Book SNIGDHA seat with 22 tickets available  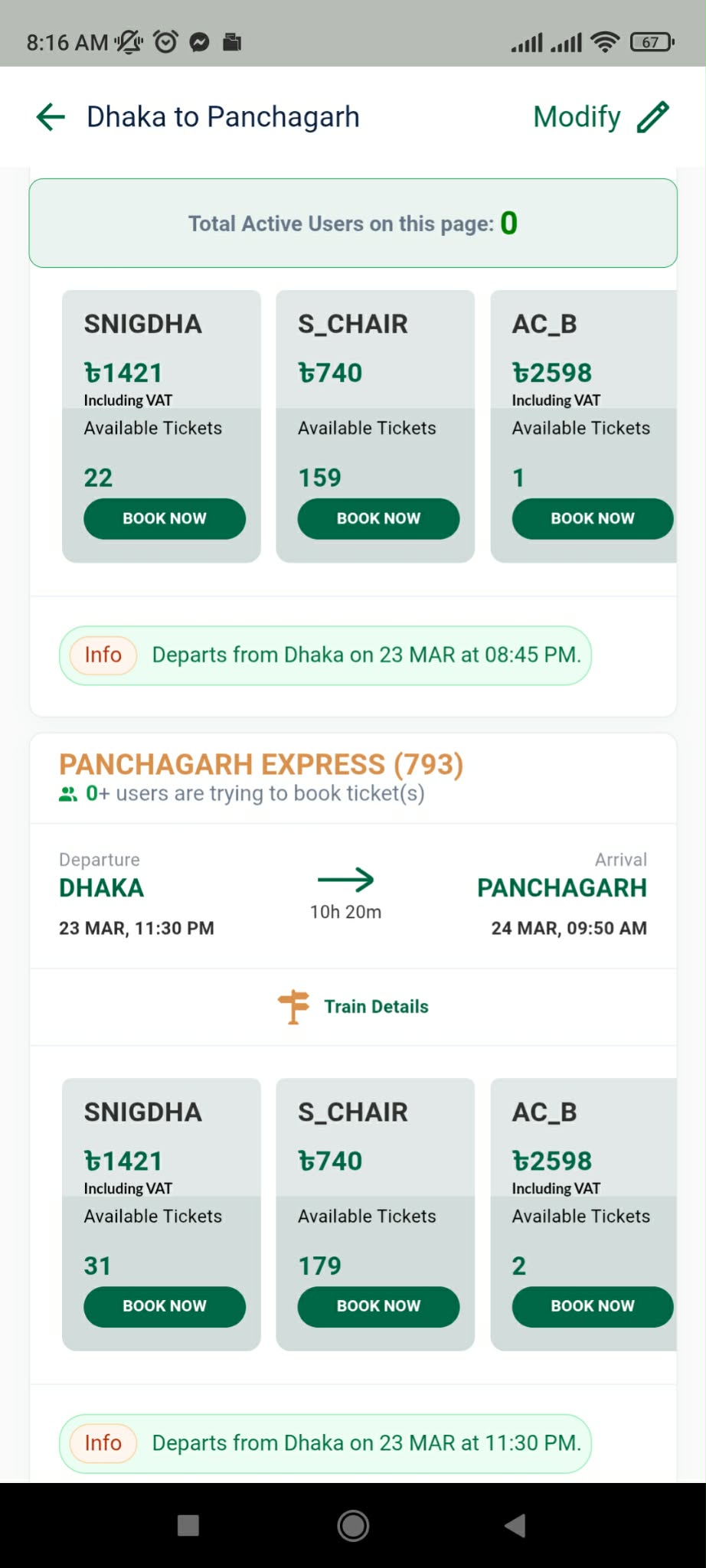[165, 518]
